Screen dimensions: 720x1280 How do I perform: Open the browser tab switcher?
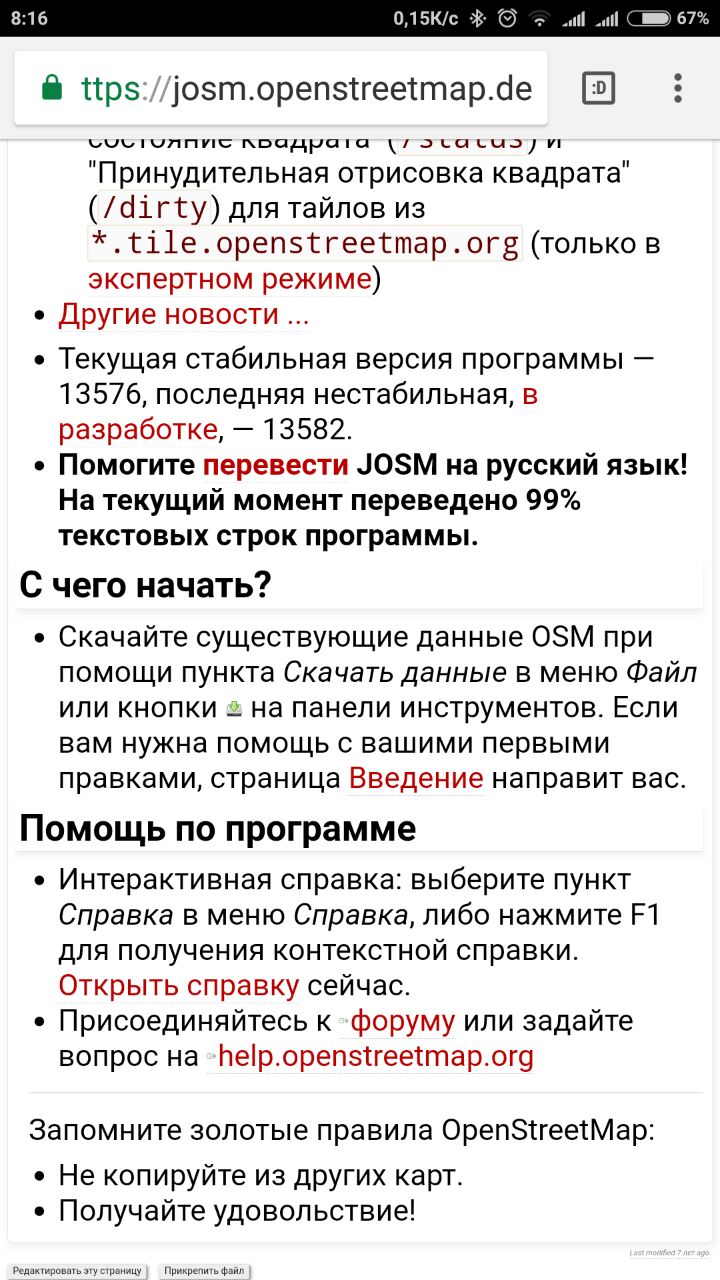click(x=599, y=88)
